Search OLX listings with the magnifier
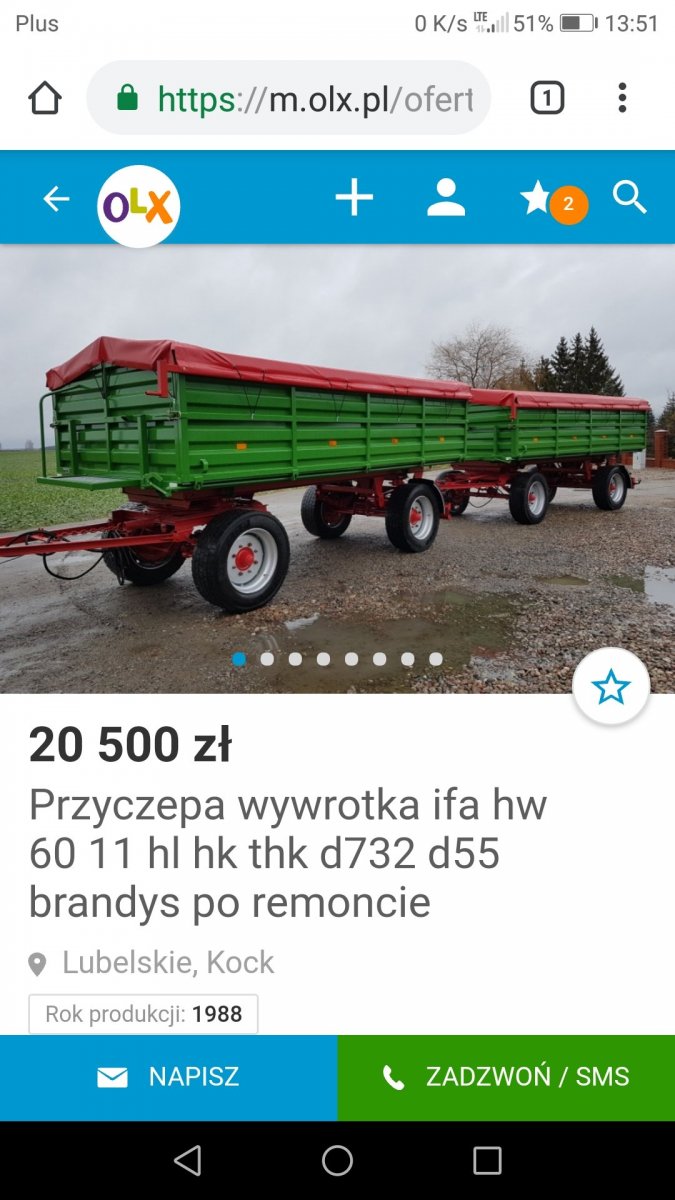 pos(630,198)
